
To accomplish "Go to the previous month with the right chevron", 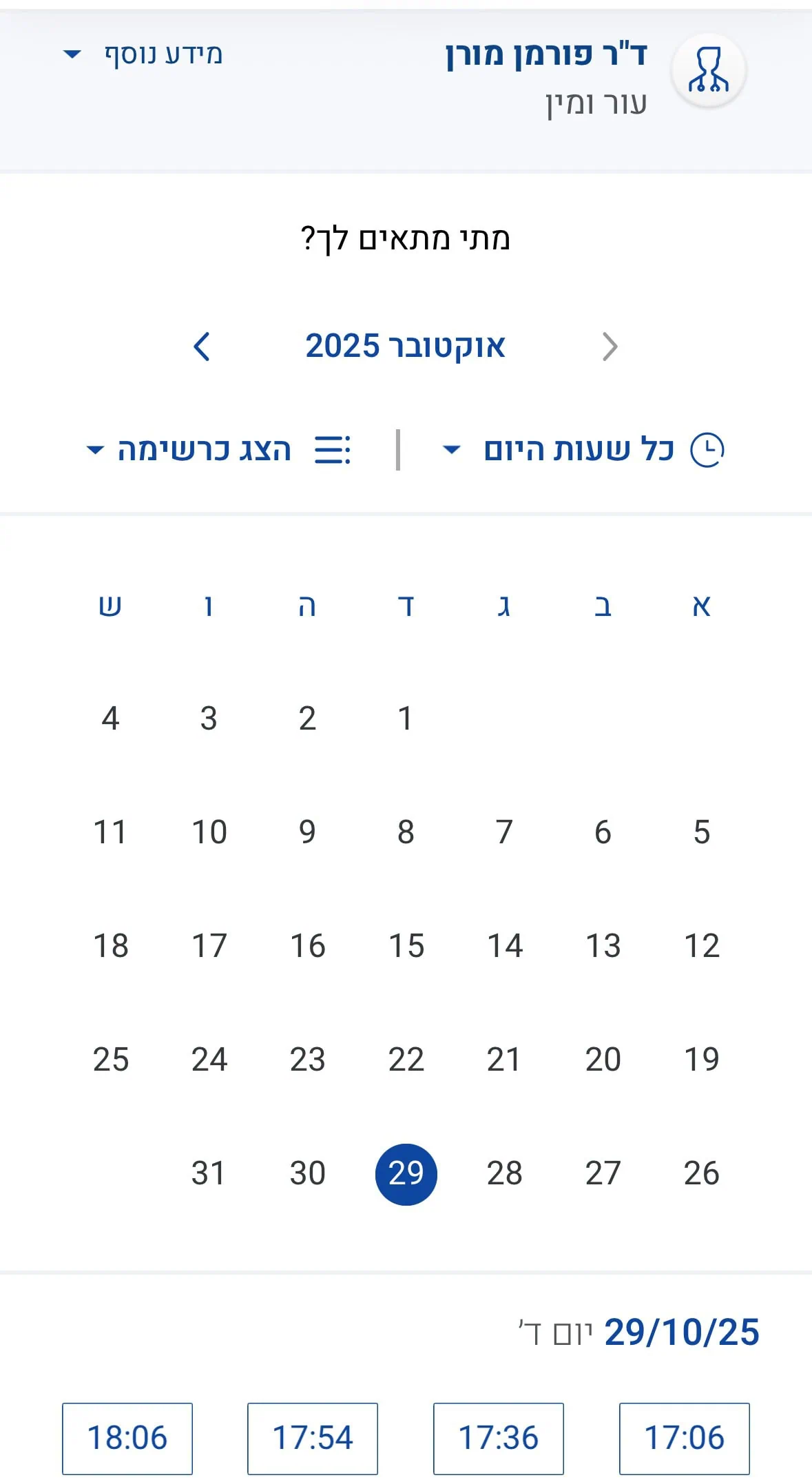I will (610, 347).
